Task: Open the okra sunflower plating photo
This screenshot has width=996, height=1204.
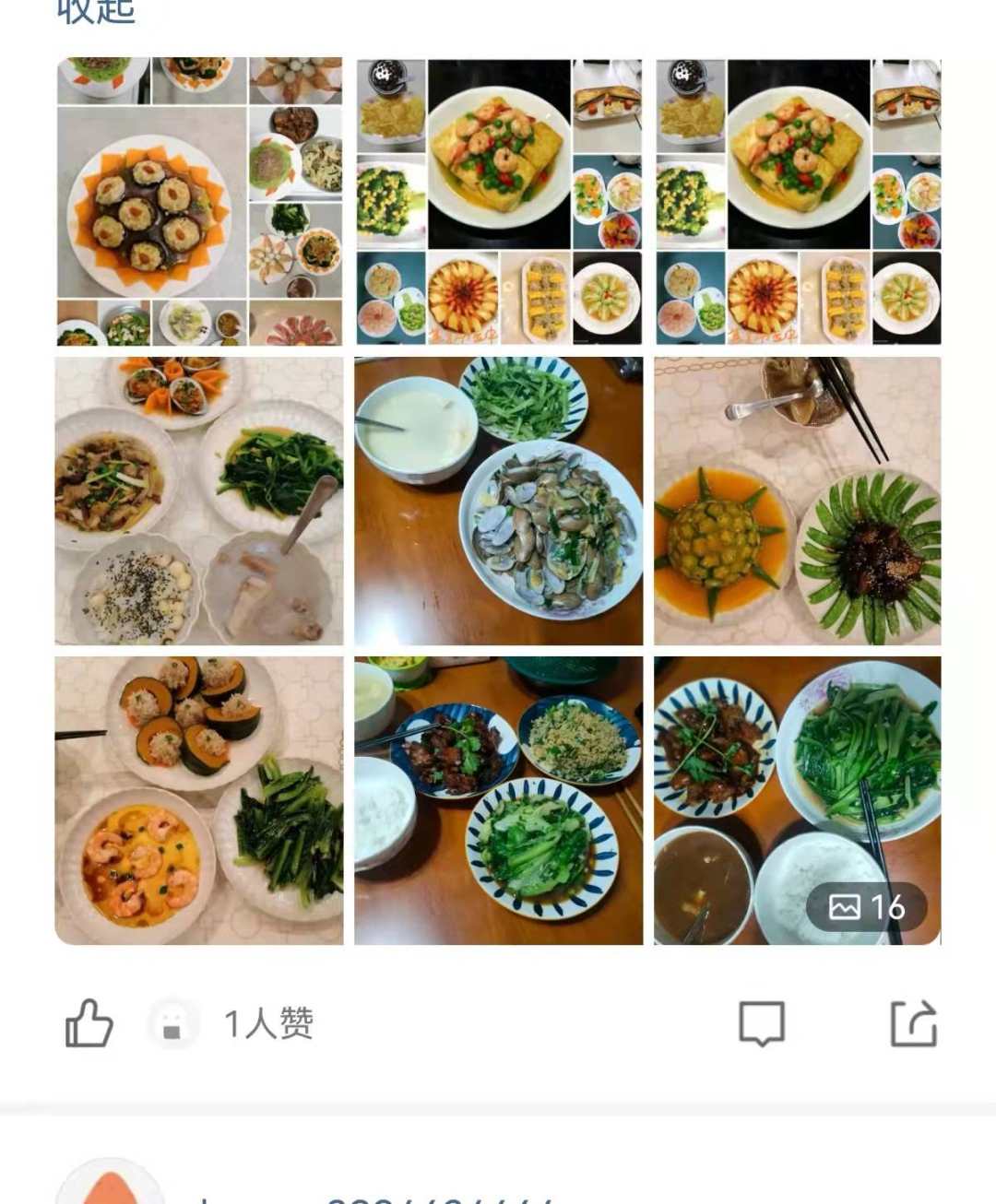Action: tap(798, 501)
